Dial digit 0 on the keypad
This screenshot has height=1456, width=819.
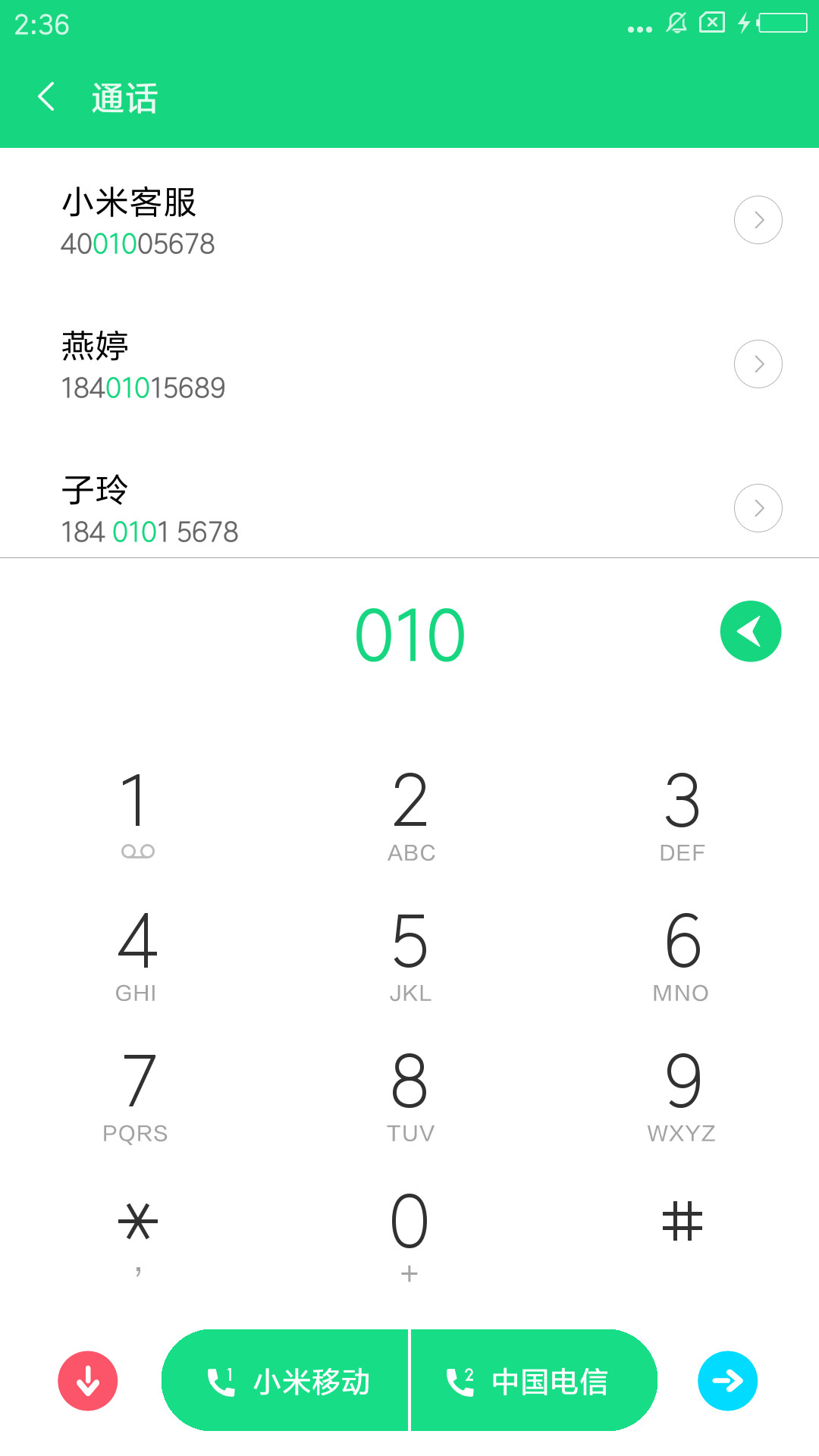click(x=410, y=1236)
